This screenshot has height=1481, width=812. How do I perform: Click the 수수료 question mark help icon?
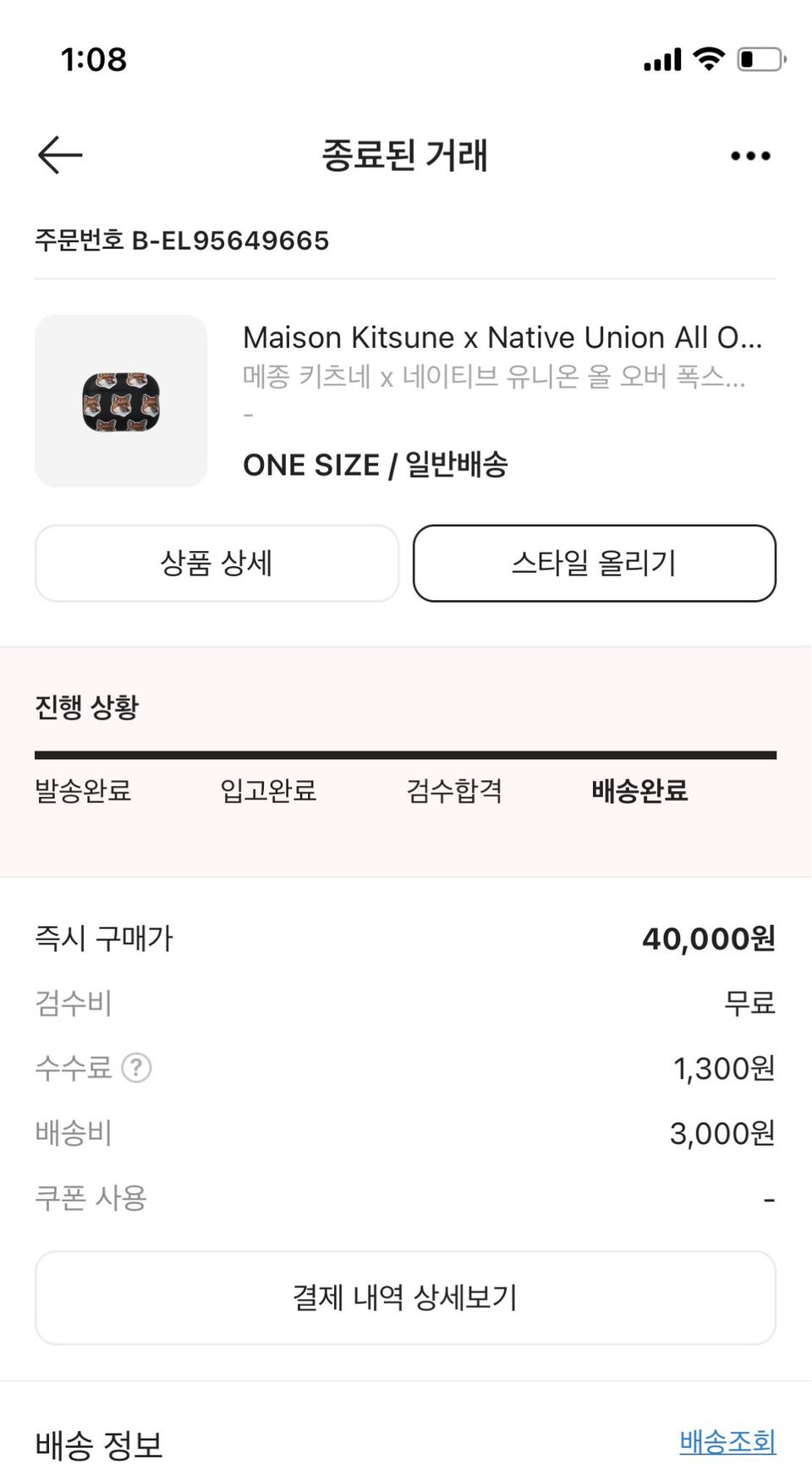click(x=135, y=1068)
